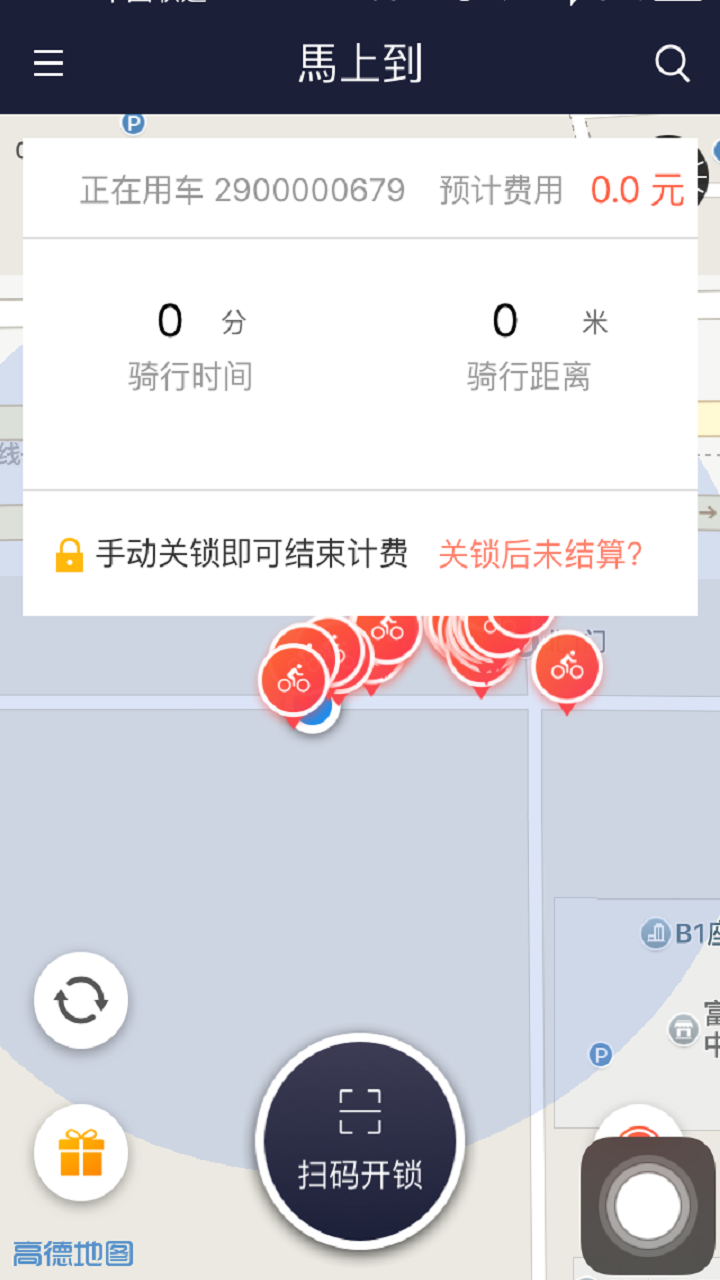720x1280 pixels.
Task: Open the navigation drawer menu
Action: click(47, 64)
